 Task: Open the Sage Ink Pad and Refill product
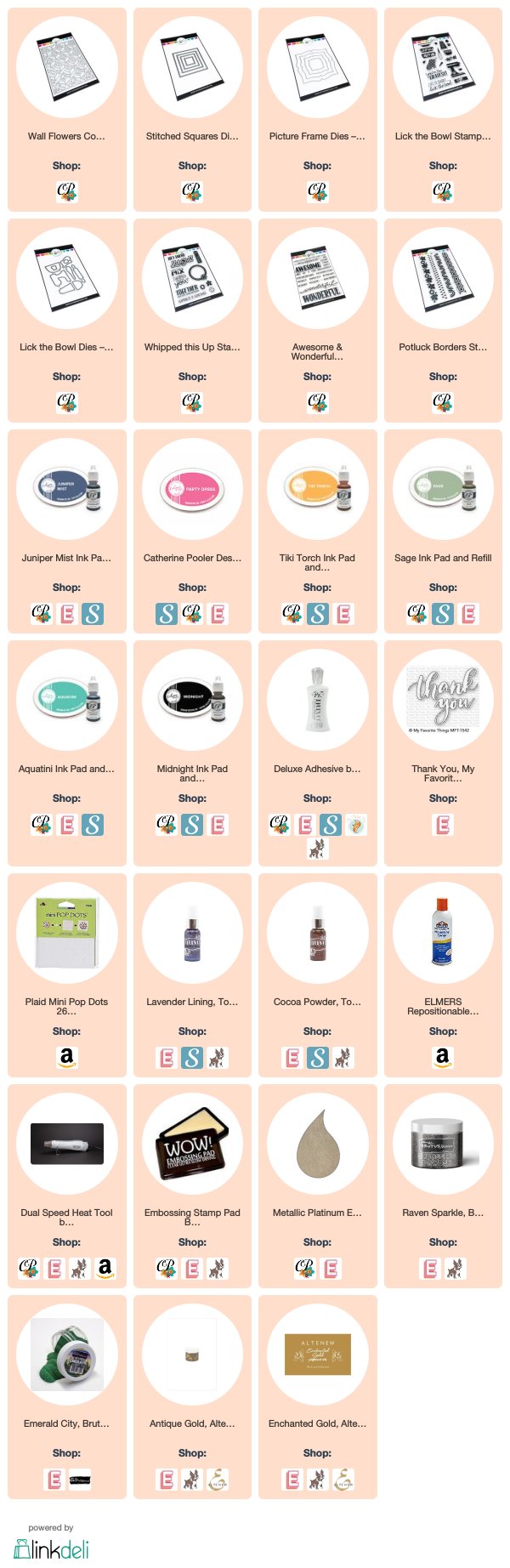443,558
